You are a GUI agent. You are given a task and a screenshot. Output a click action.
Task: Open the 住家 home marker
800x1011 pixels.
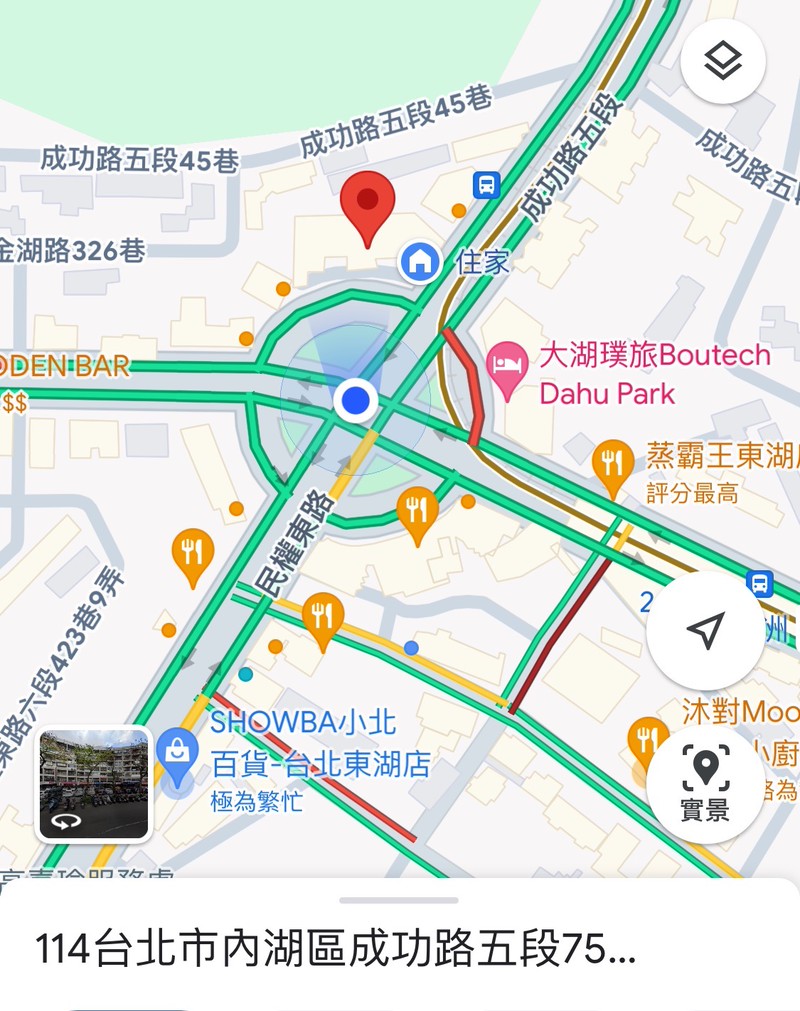[x=420, y=262]
